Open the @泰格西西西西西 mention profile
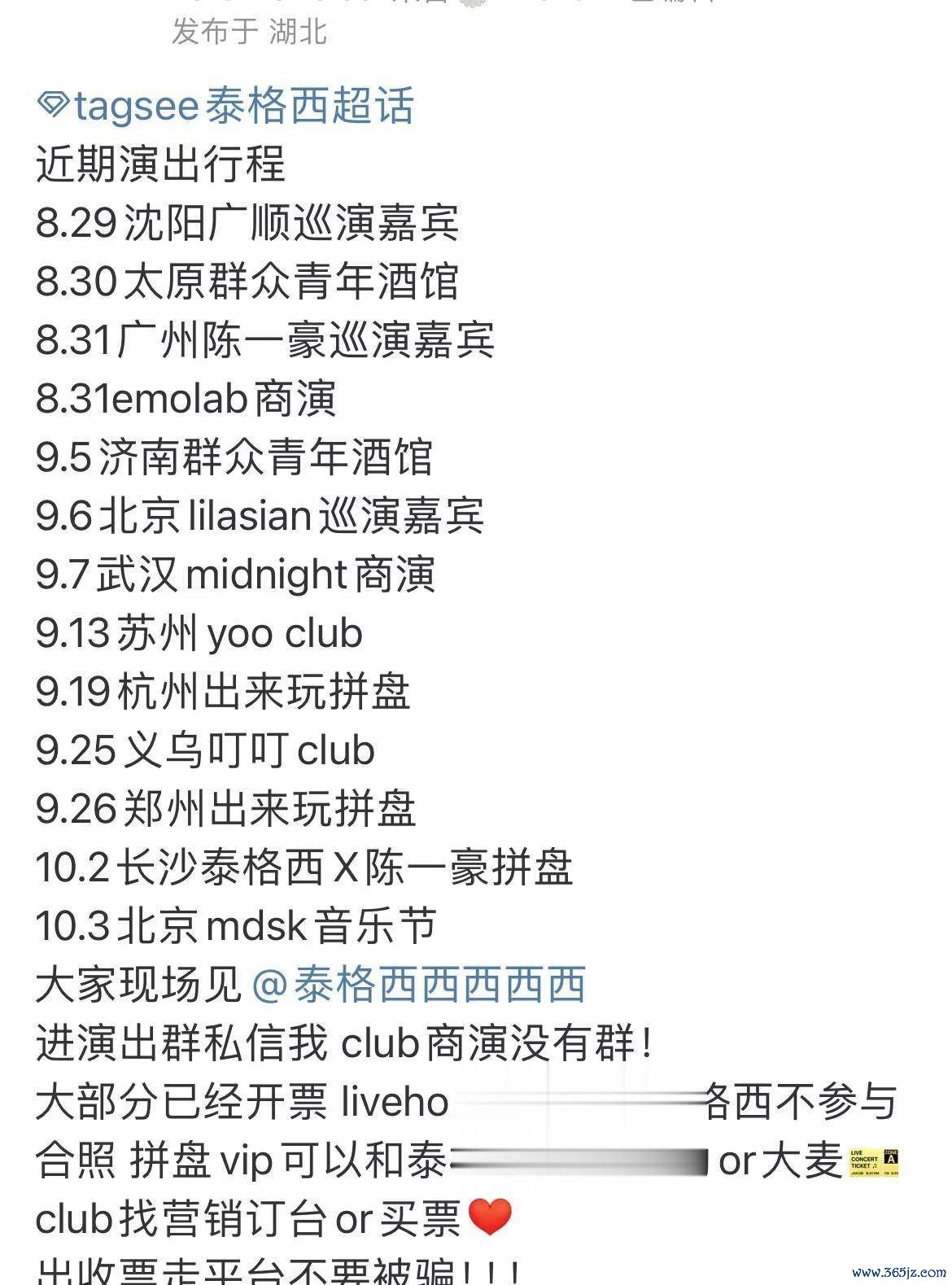The height and width of the screenshot is (1285, 952). click(x=420, y=985)
